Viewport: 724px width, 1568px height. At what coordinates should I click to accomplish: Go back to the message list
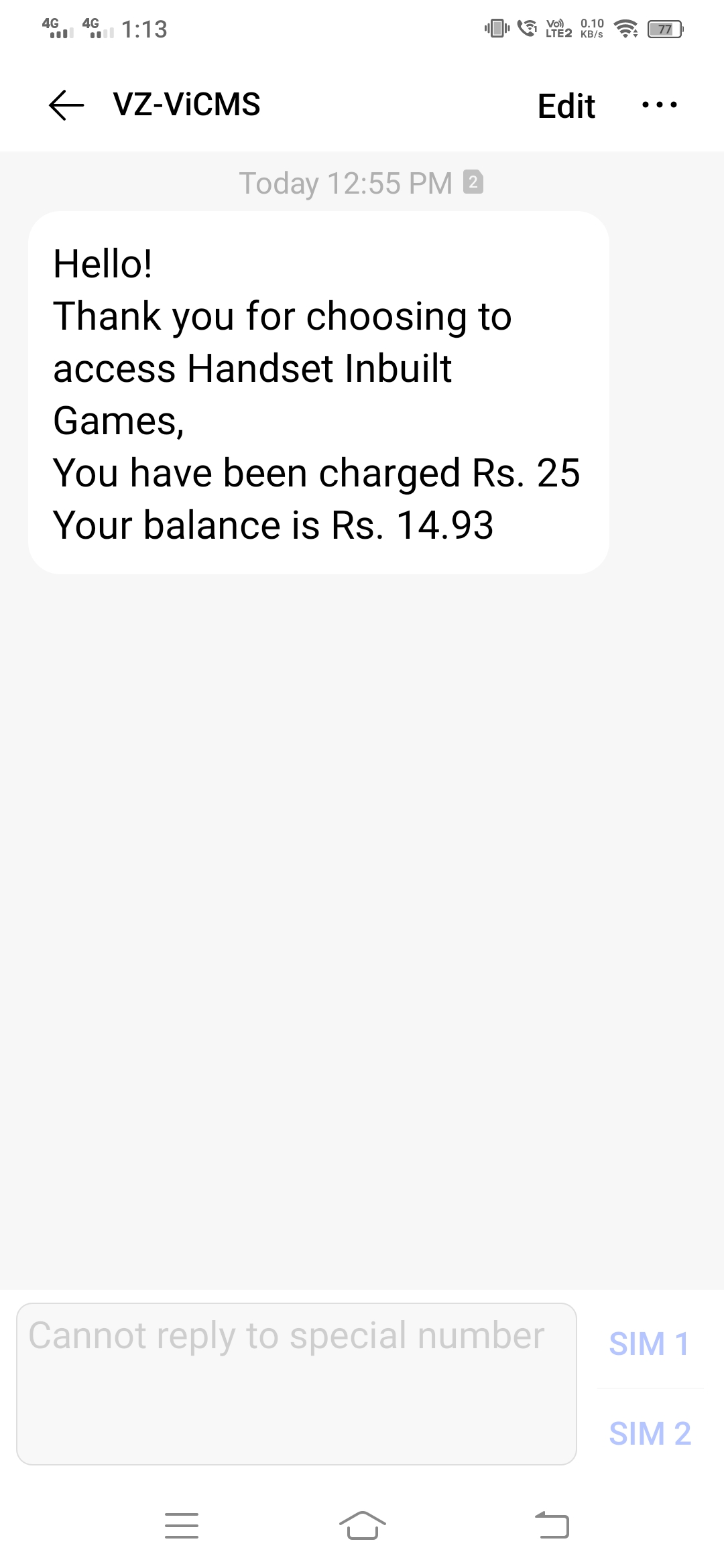click(x=66, y=105)
